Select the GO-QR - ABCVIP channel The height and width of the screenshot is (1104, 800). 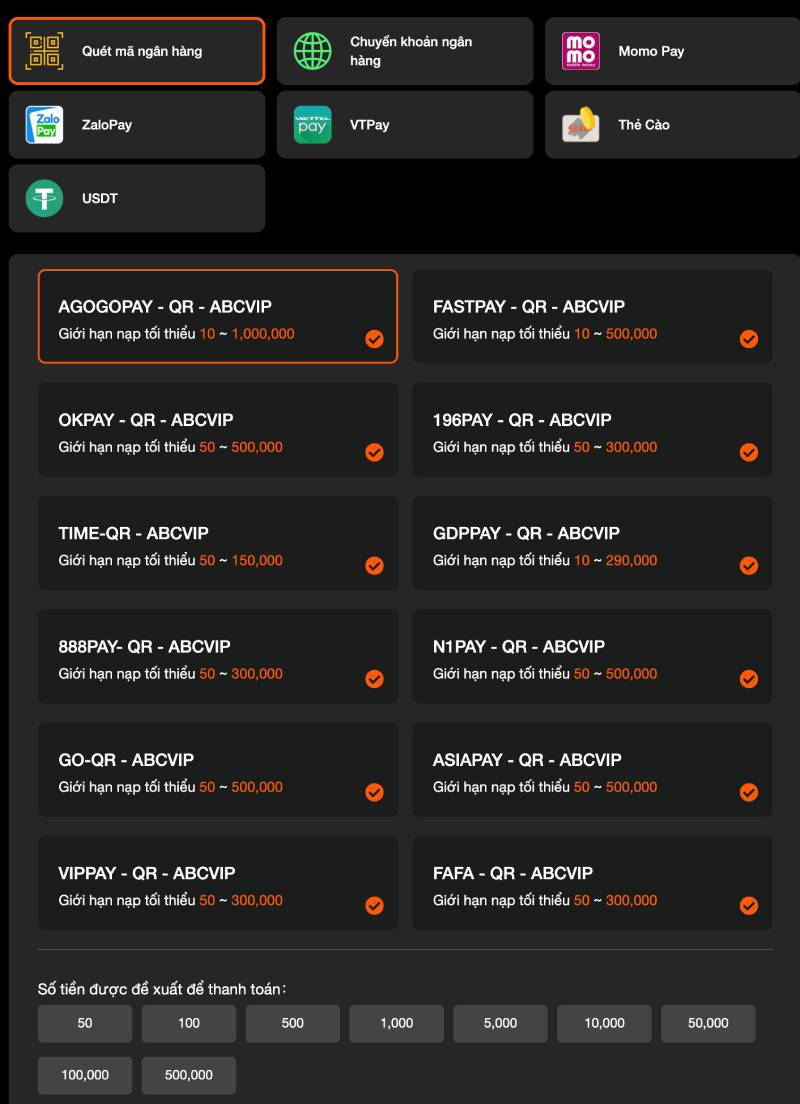pos(217,770)
